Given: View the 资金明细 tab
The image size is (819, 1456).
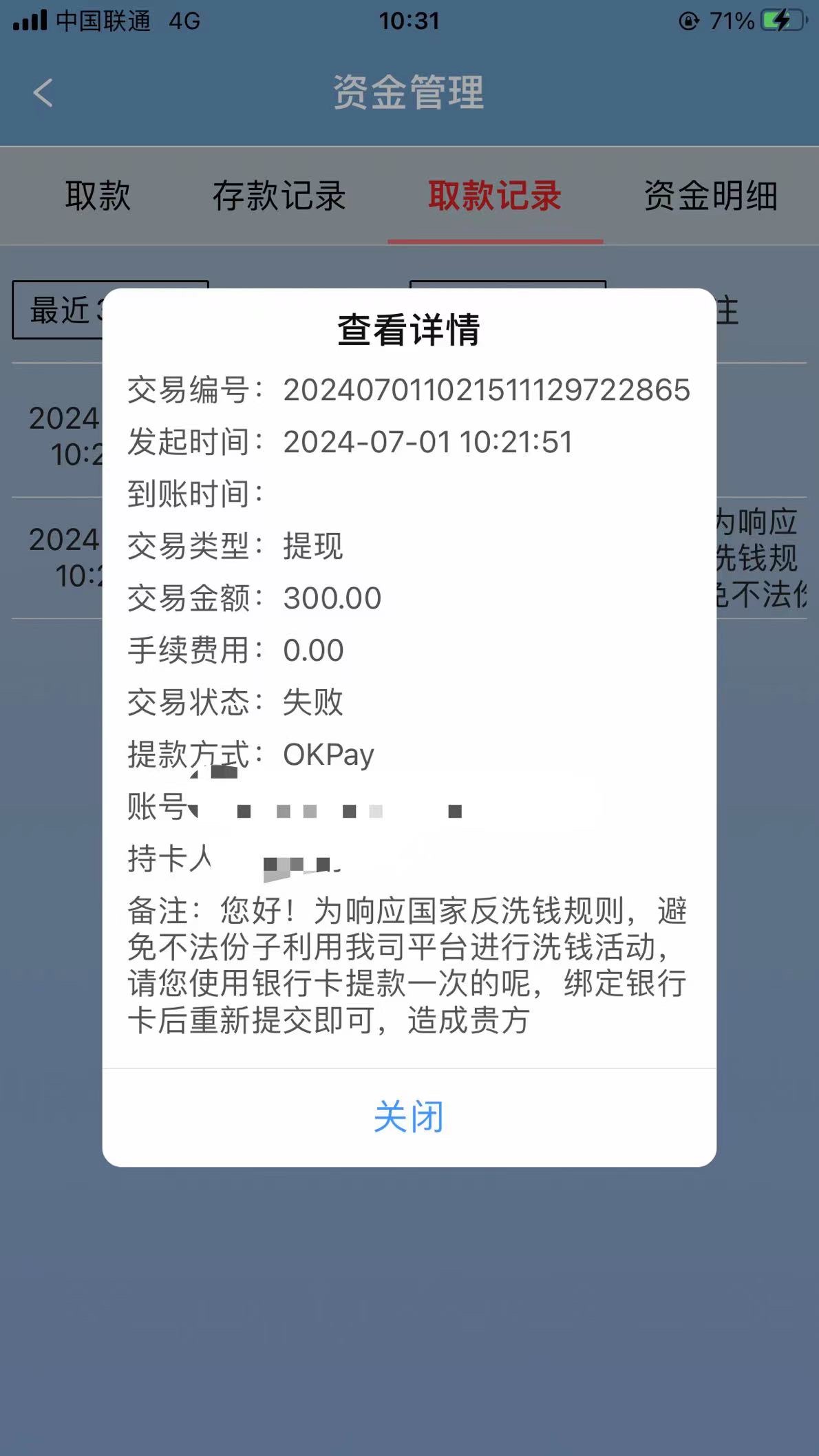Looking at the screenshot, I should (710, 196).
